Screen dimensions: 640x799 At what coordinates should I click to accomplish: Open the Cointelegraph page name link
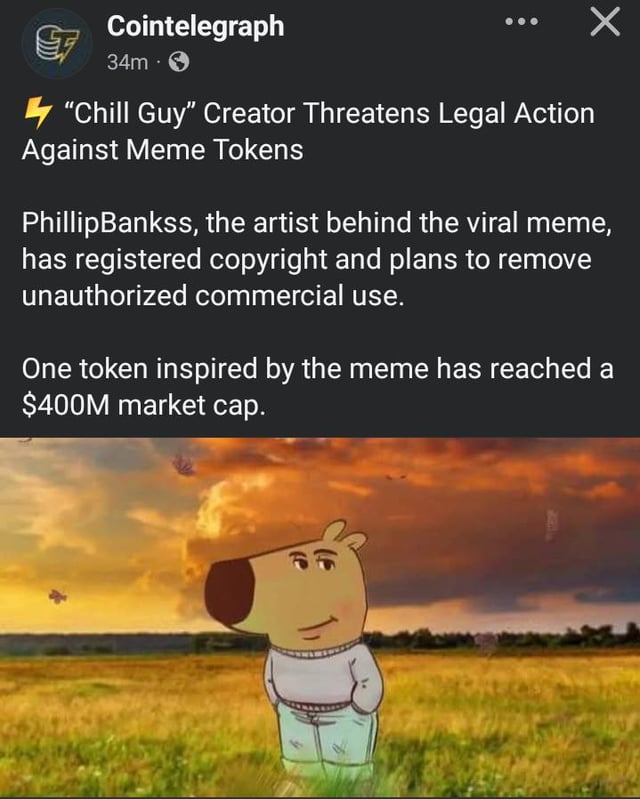click(195, 27)
